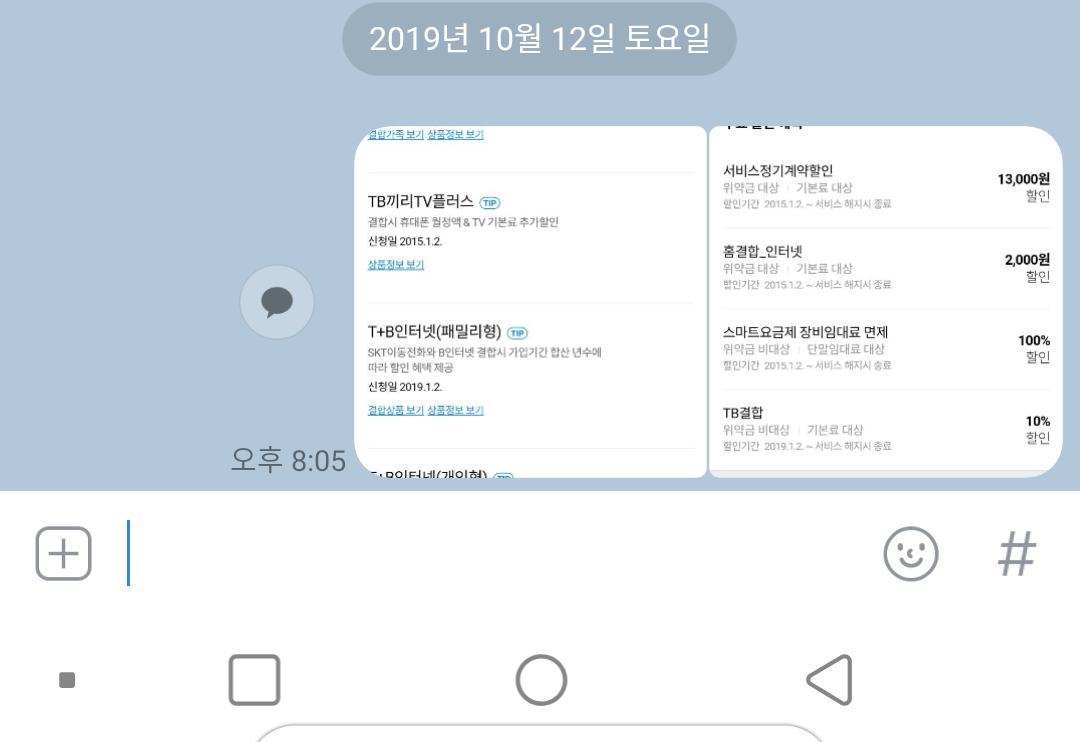Show recent apps
The width and height of the screenshot is (1080, 742).
point(254,680)
